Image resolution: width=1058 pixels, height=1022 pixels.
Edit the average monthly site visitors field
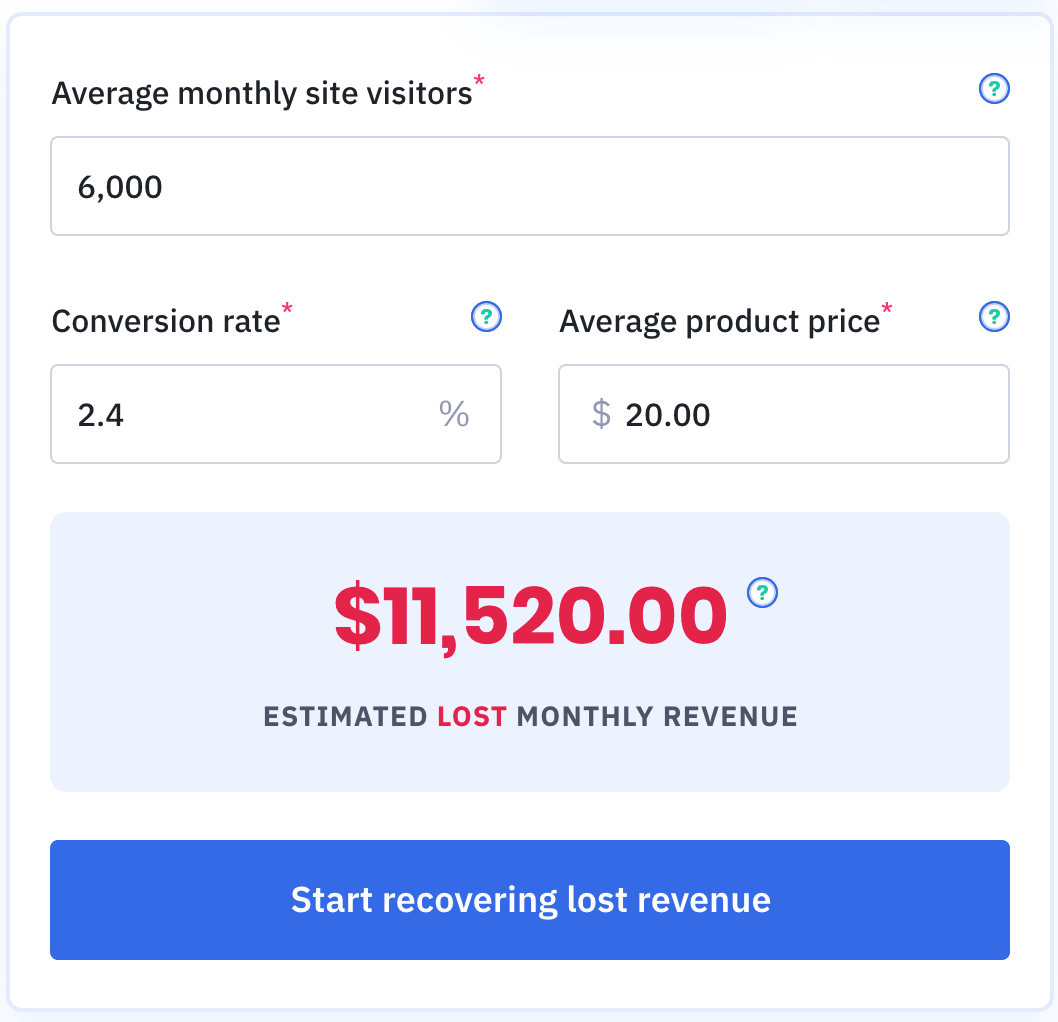coord(529,187)
